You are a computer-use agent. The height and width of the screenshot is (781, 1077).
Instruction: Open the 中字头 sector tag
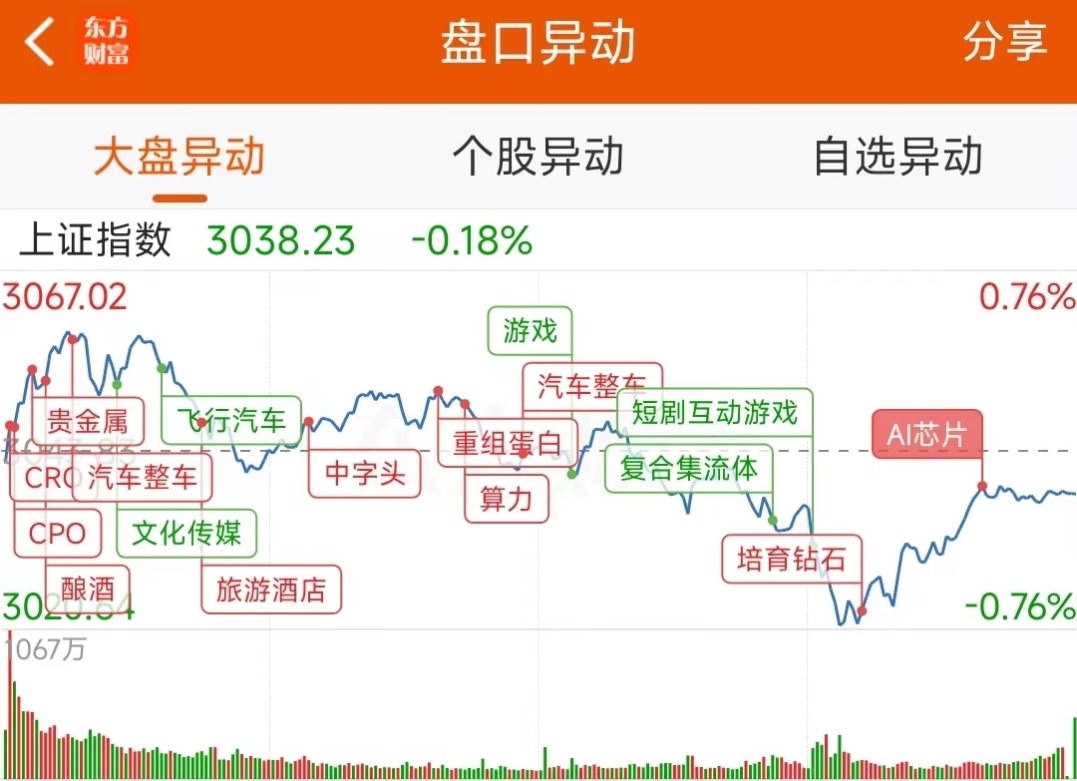click(x=364, y=473)
